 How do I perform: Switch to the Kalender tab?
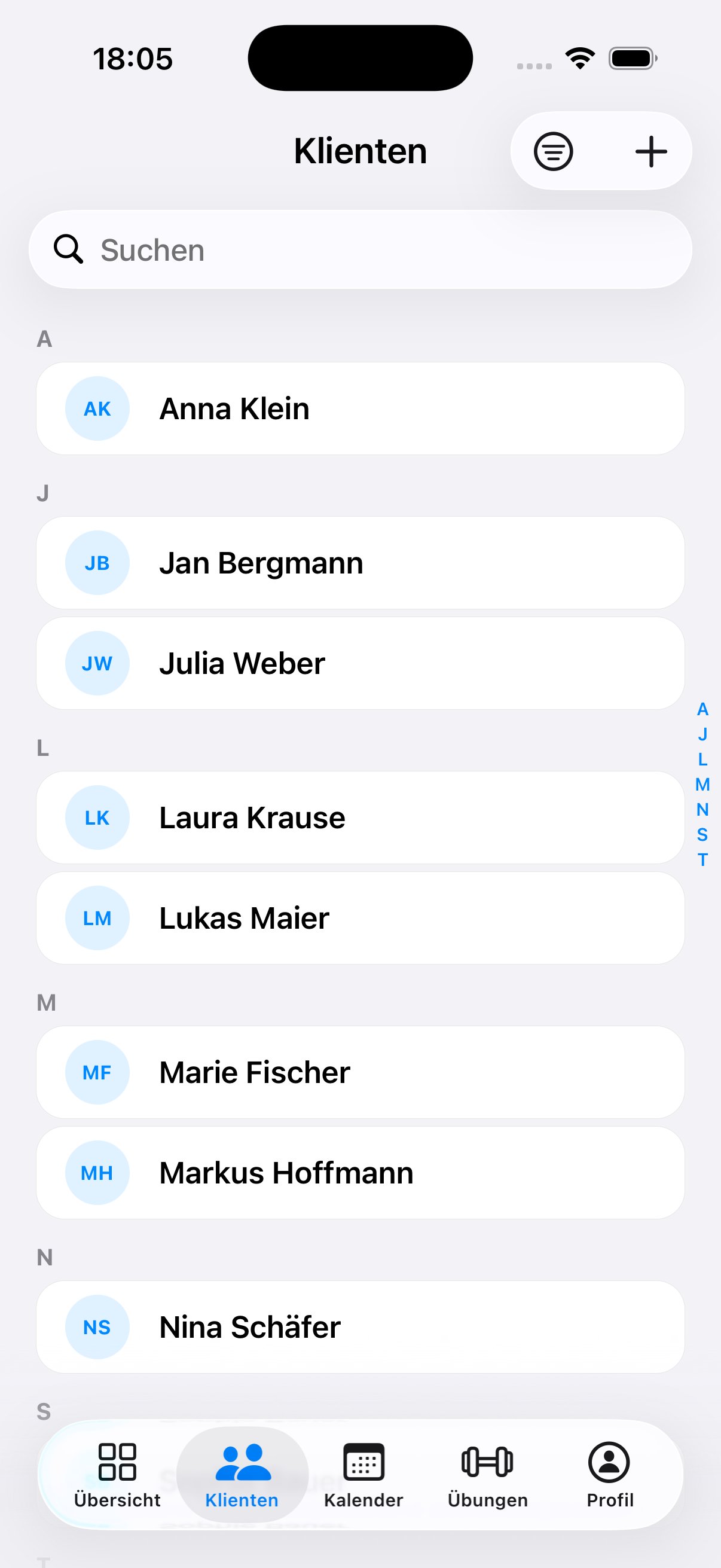click(363, 1474)
